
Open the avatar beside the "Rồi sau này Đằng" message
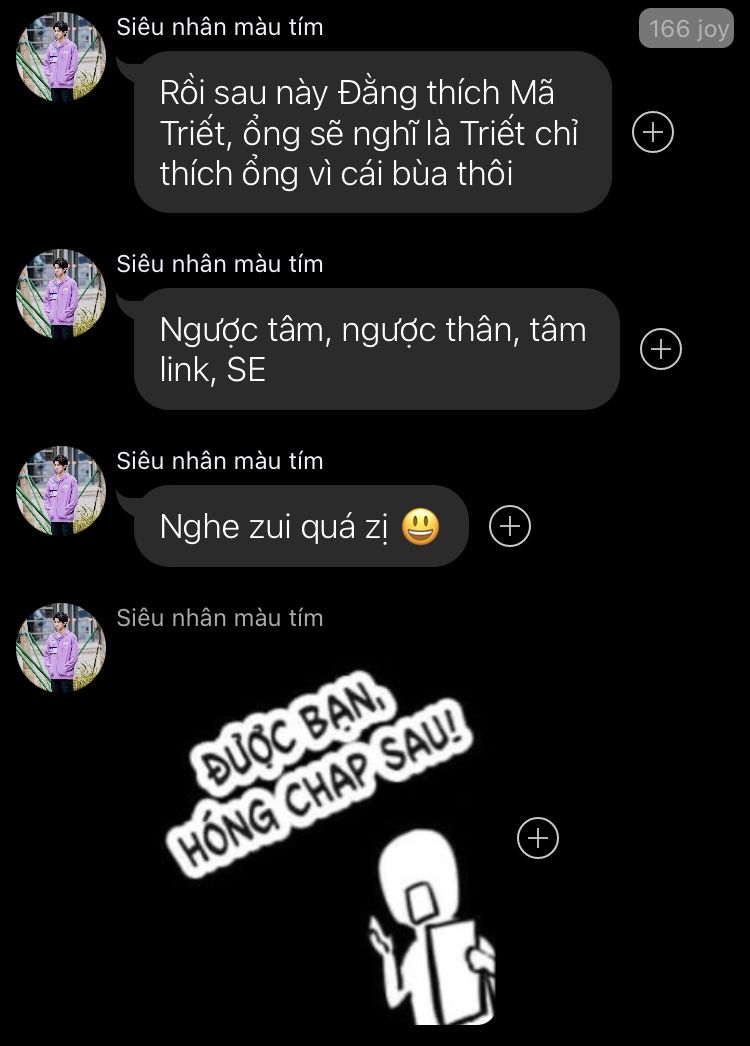(61, 58)
